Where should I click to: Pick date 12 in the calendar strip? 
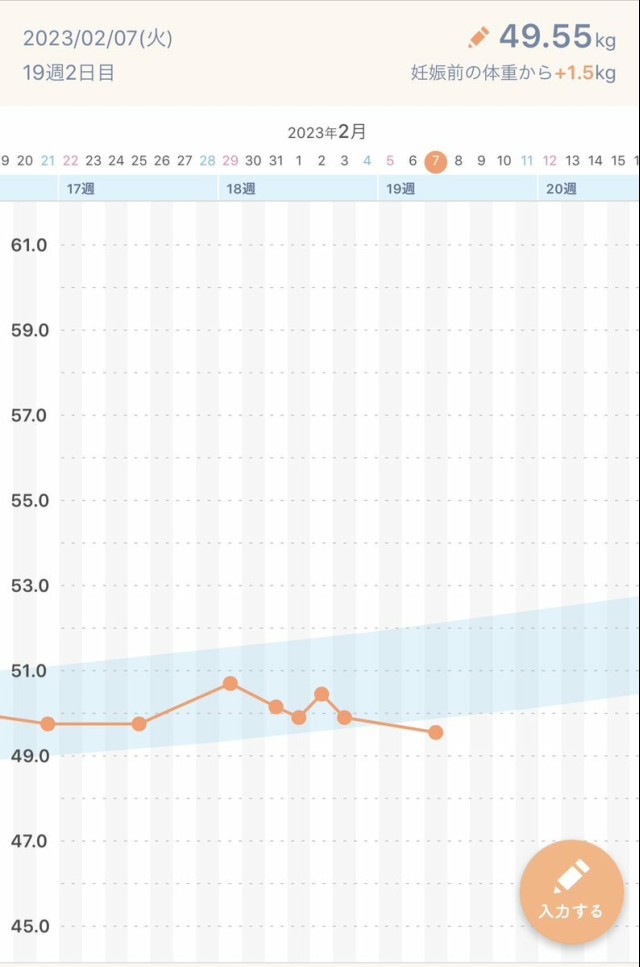click(x=549, y=160)
